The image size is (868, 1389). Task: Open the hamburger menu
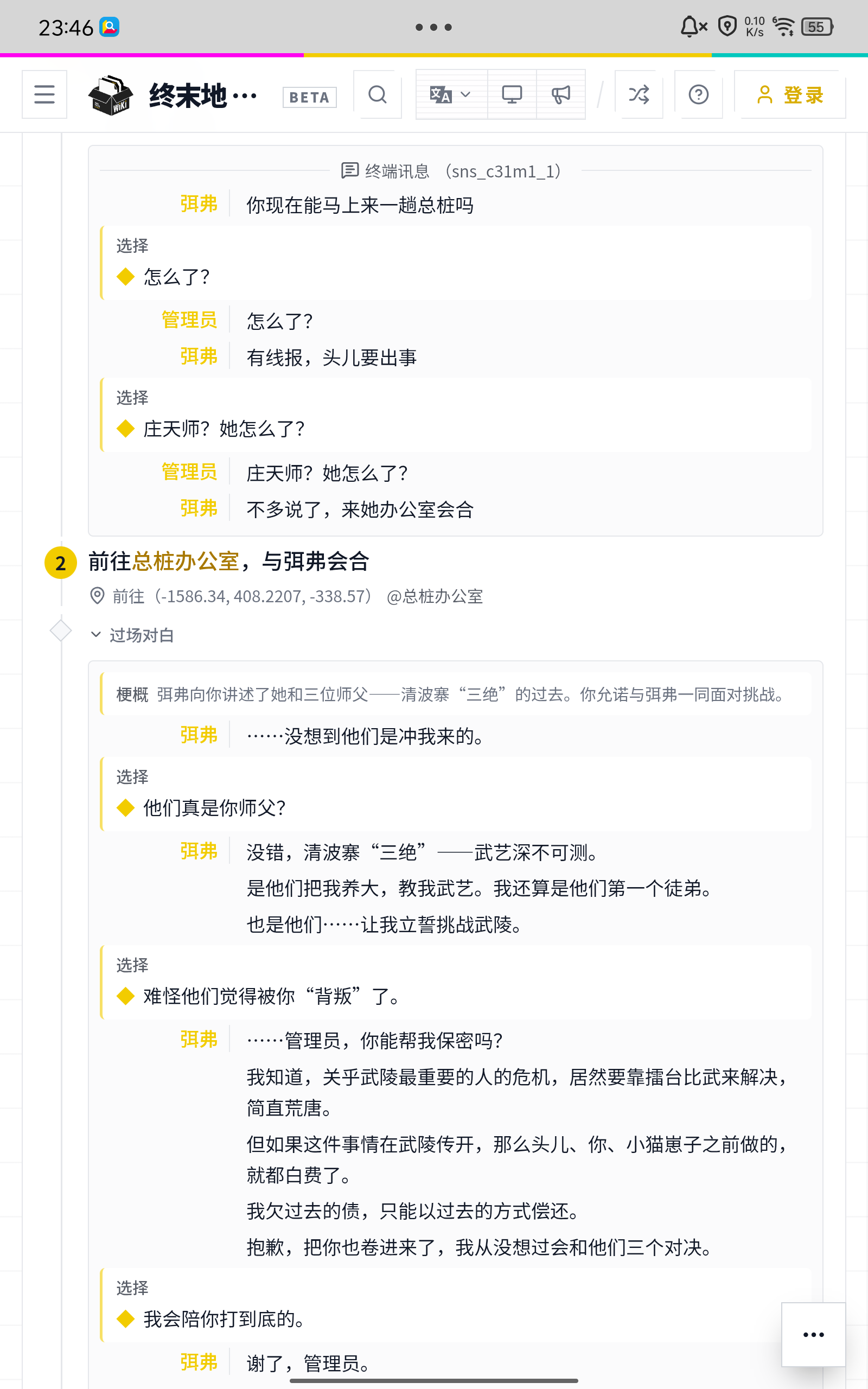tap(44, 95)
